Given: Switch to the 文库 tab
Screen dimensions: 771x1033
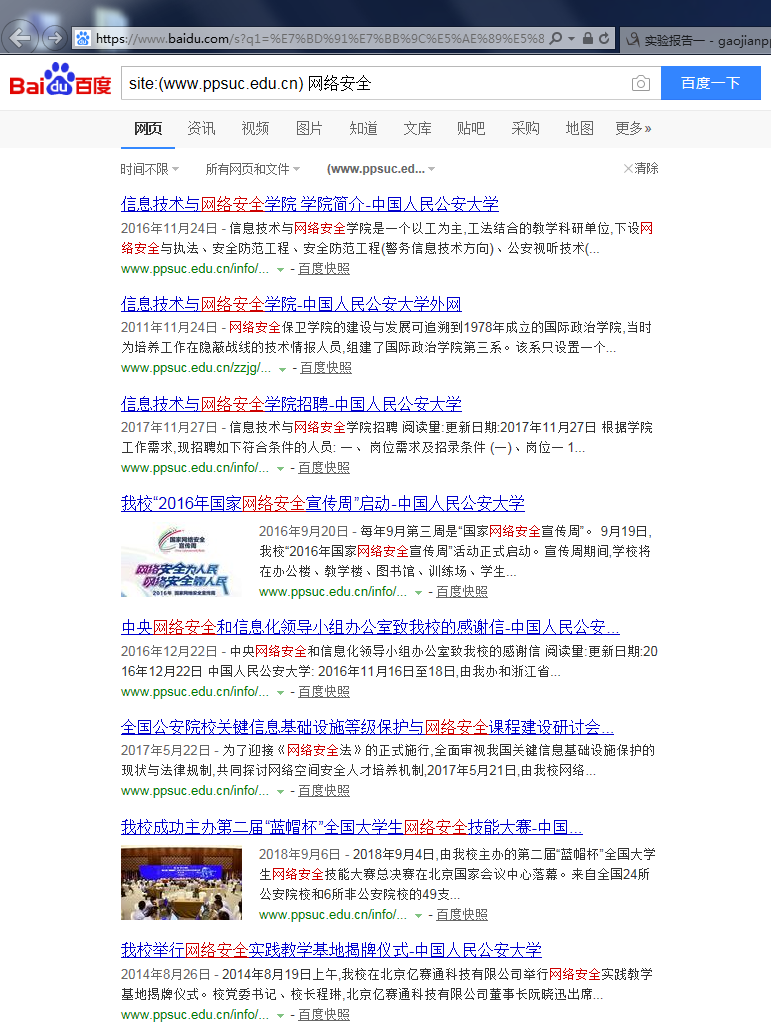Looking at the screenshot, I should [x=417, y=128].
